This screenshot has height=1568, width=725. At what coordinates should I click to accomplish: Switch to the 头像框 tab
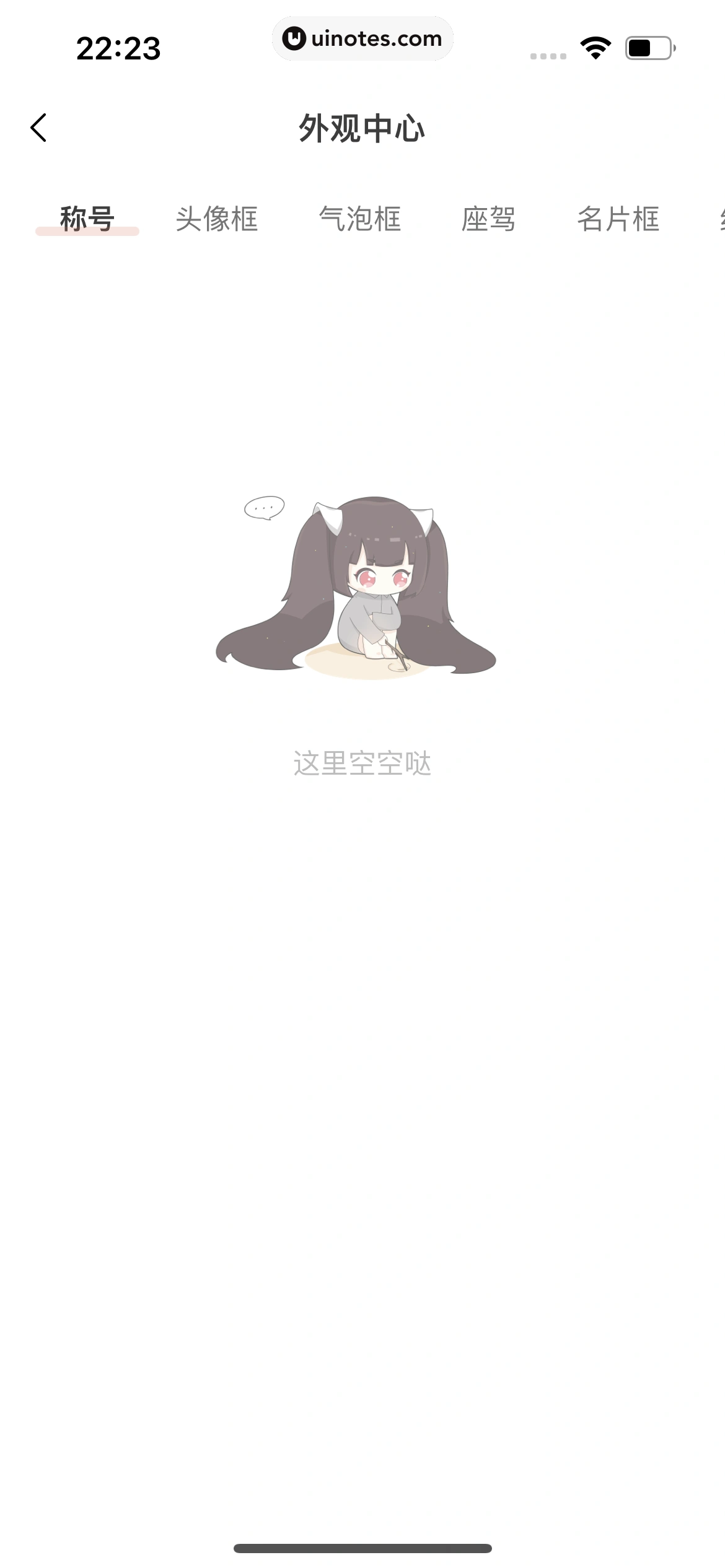click(216, 219)
